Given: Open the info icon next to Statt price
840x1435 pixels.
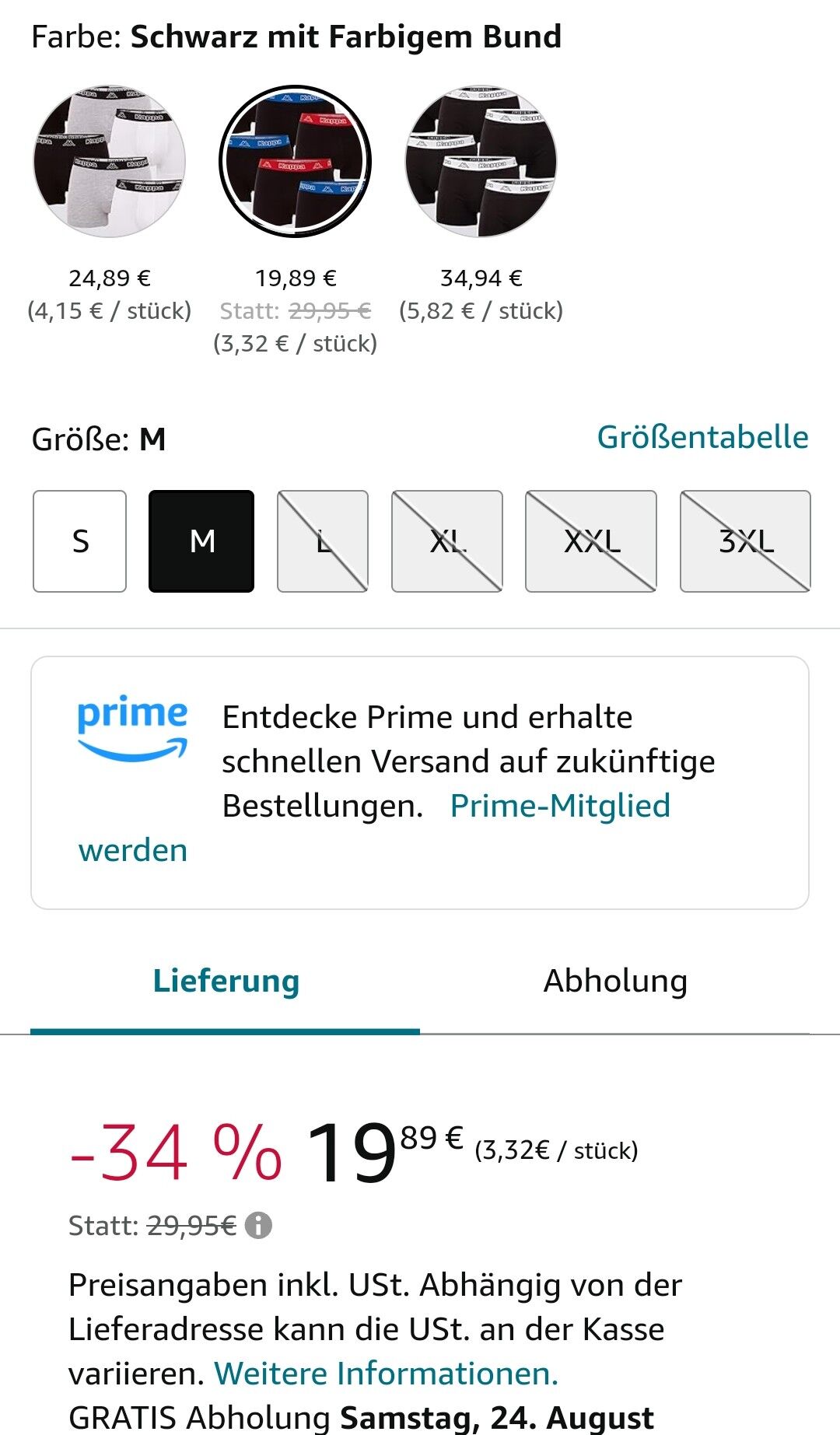Looking at the screenshot, I should (x=259, y=1226).
